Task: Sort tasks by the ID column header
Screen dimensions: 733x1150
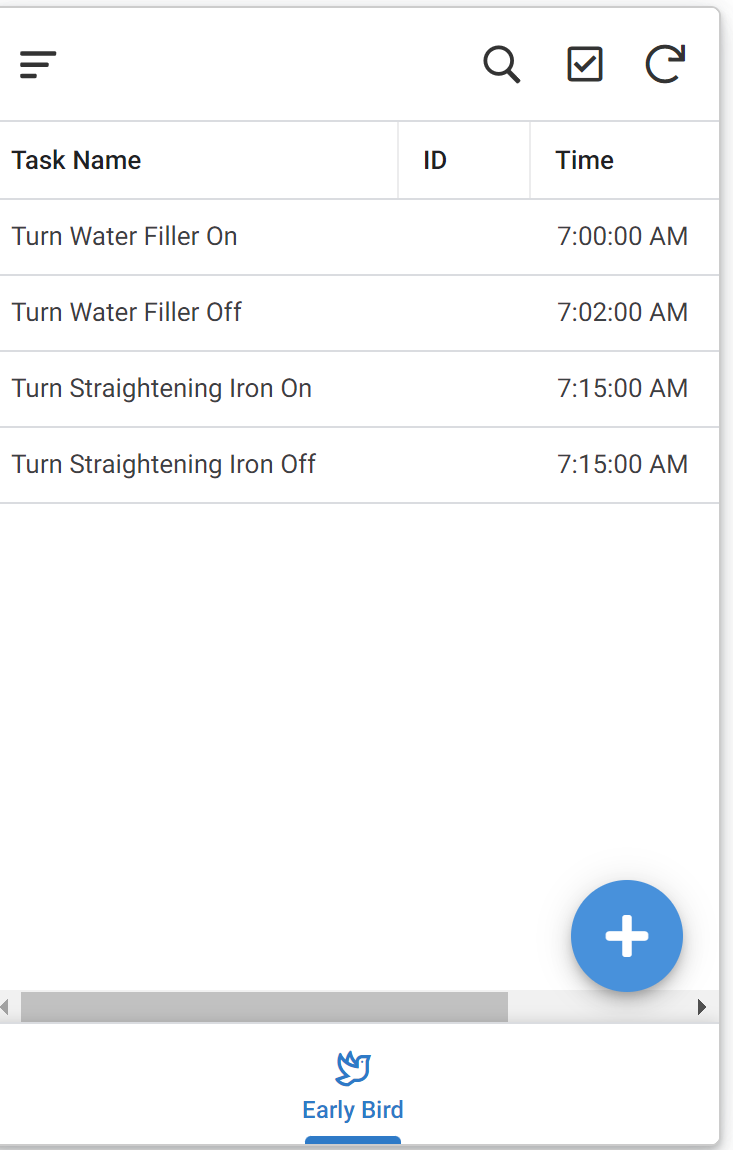Action: (434, 160)
